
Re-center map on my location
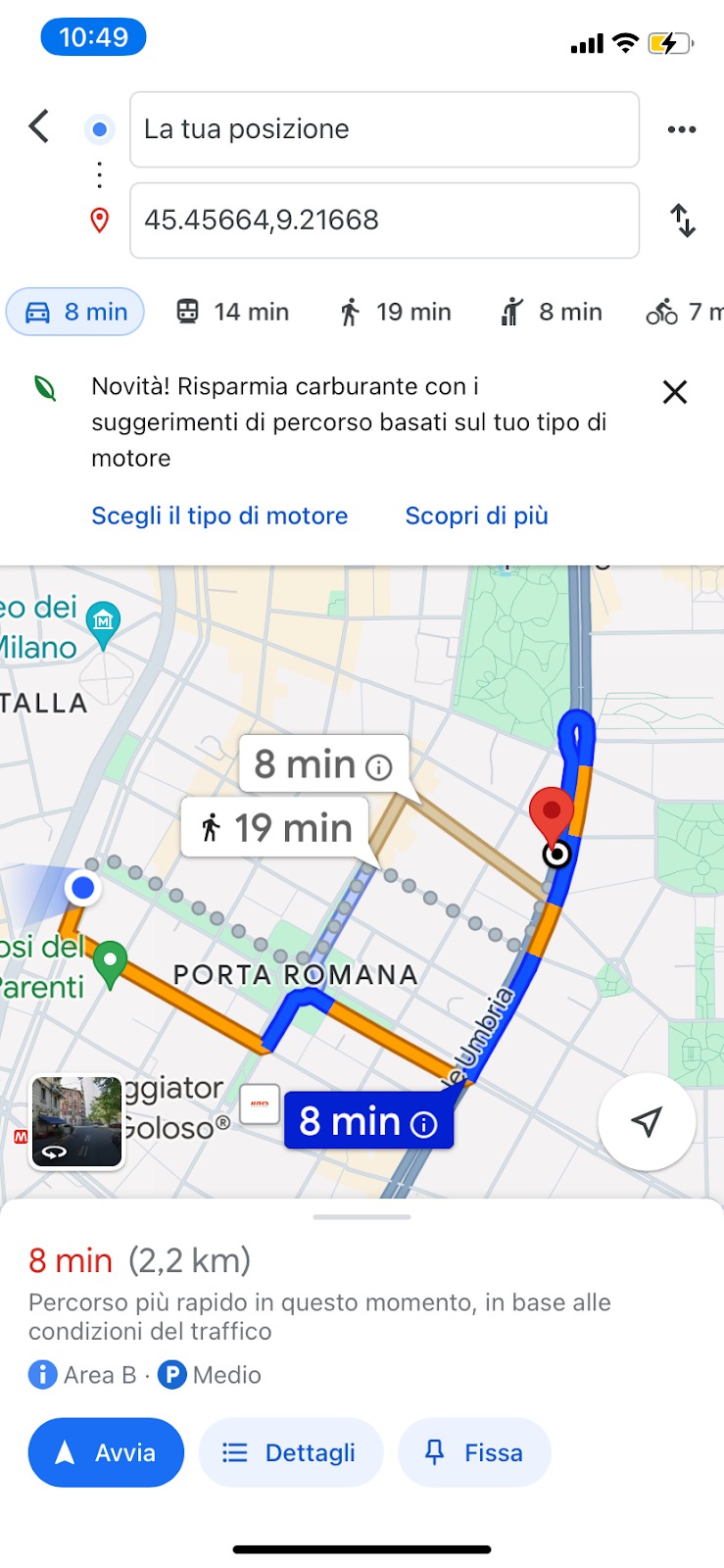click(646, 1121)
